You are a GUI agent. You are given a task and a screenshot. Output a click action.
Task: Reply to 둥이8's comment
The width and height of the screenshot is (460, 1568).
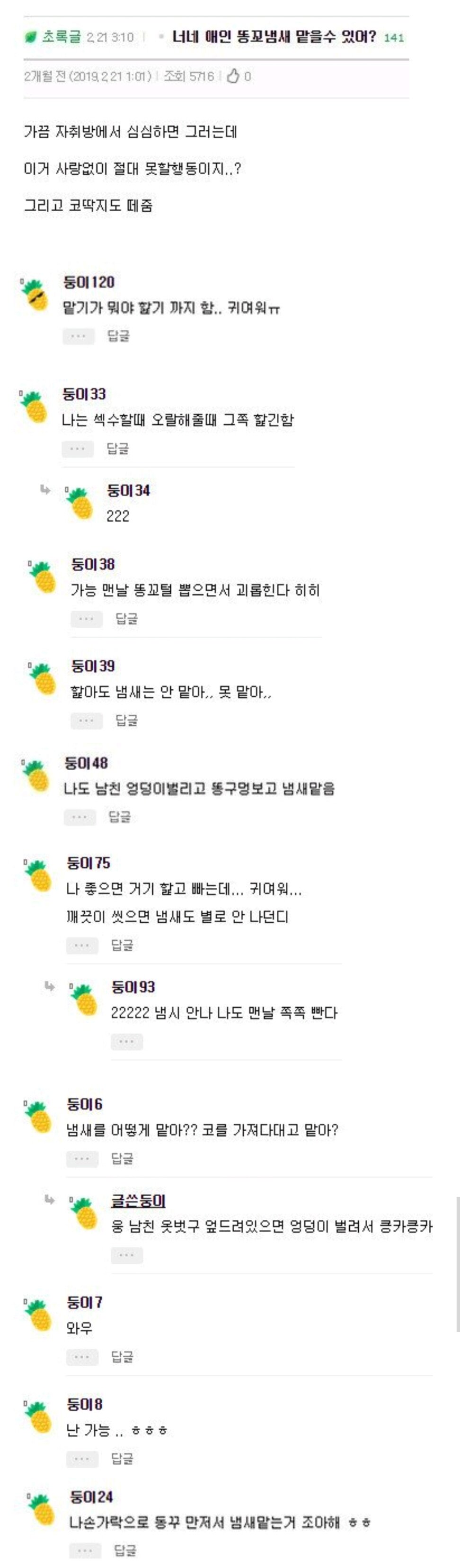(x=122, y=1459)
